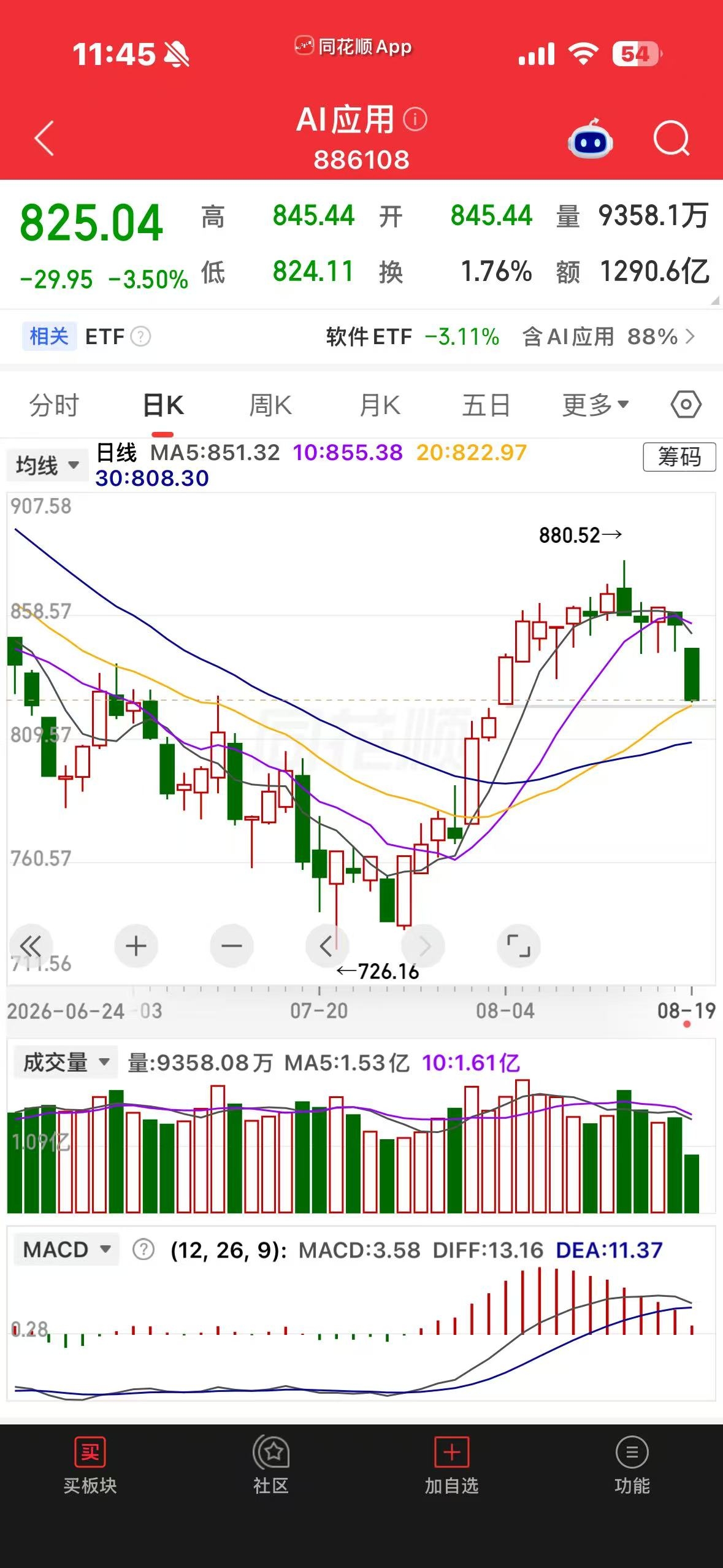Screen dimensions: 723x1568
Task: Open the MACD indicator dropdown
Action: click(x=65, y=1250)
